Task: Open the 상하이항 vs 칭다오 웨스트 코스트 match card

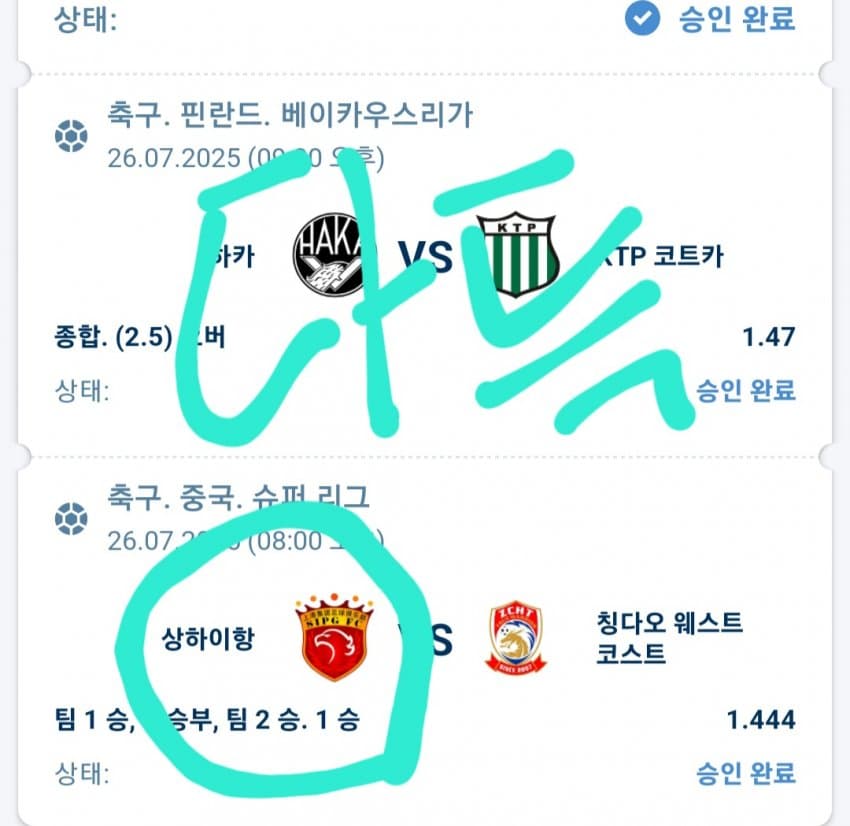Action: tap(425, 637)
